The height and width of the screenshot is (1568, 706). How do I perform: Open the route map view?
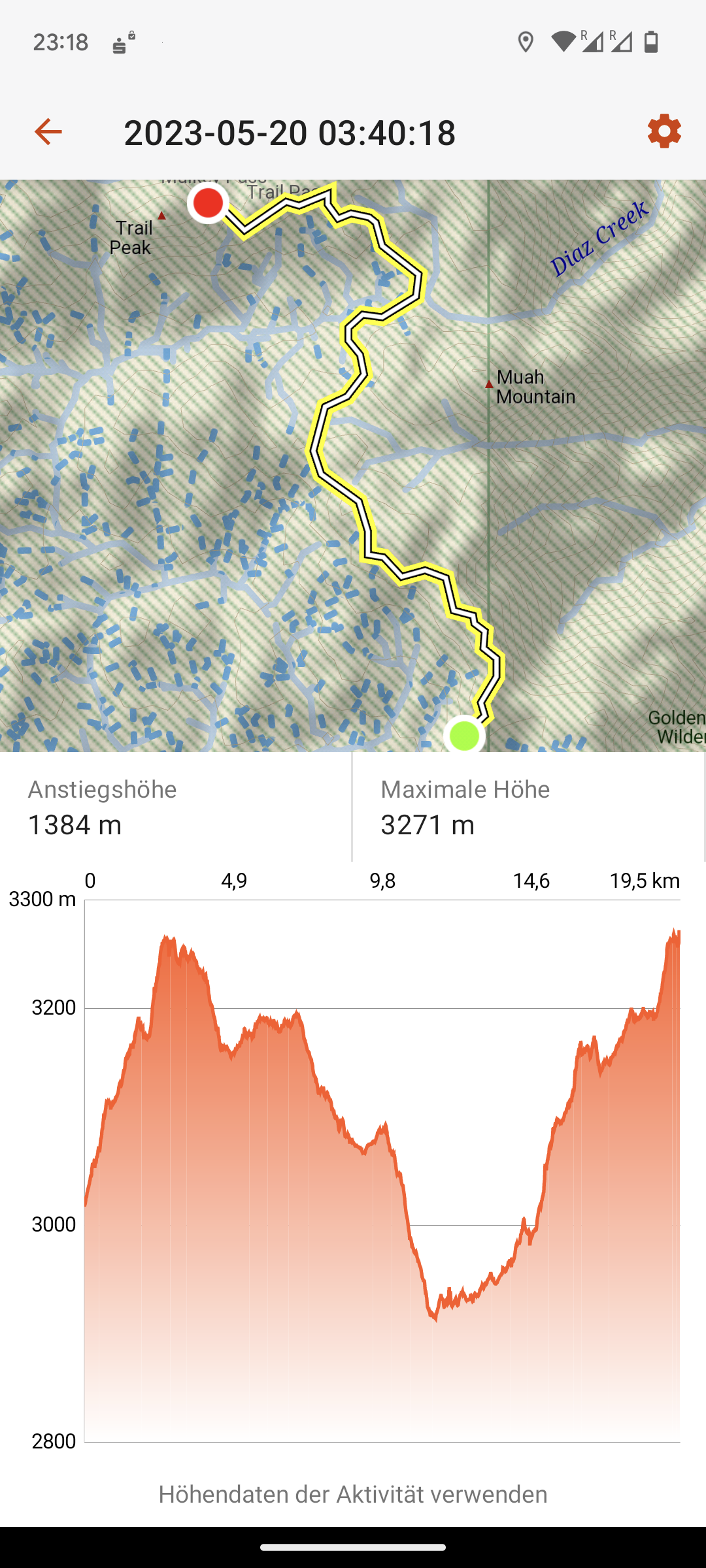click(x=353, y=465)
